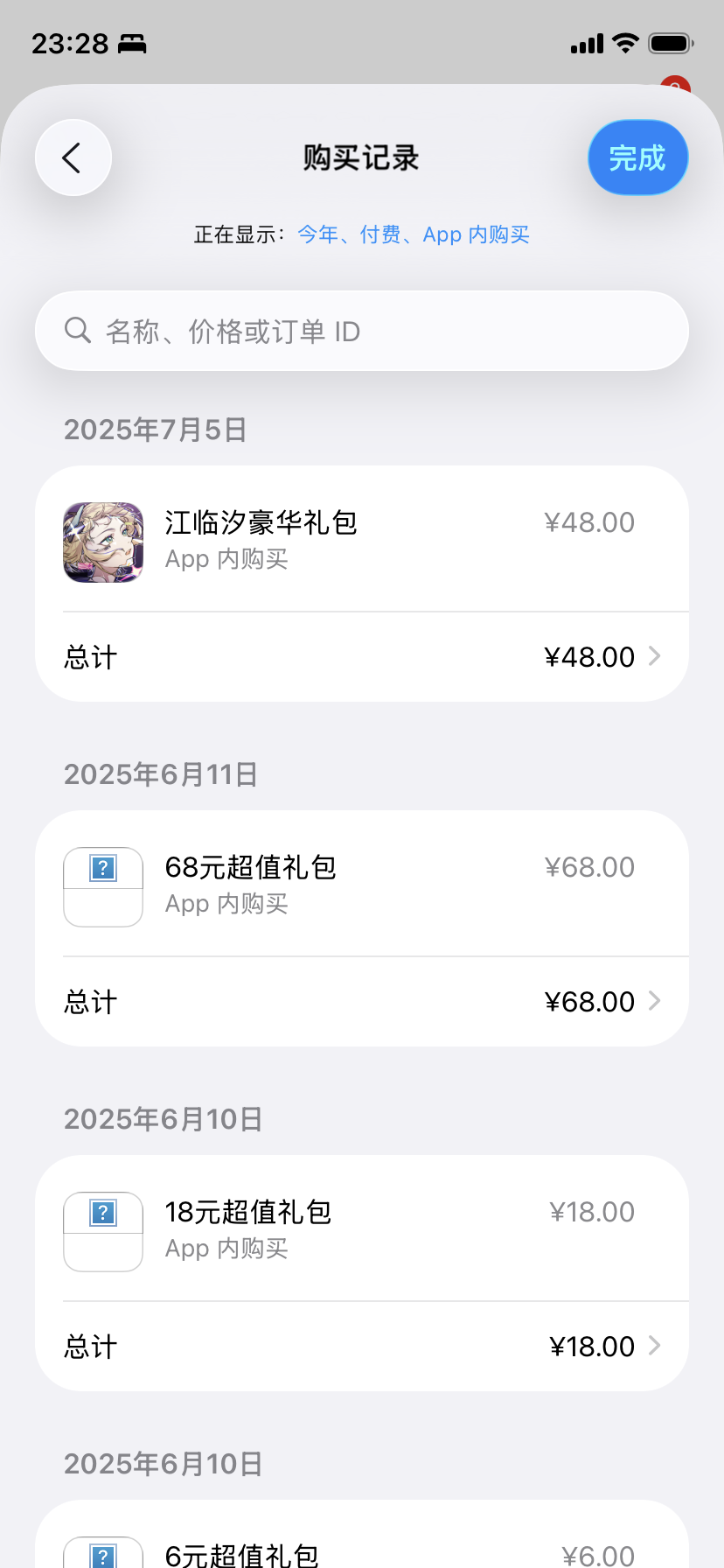The image size is (724, 1568).
Task: Select the 购买记录 title
Action: tap(362, 157)
